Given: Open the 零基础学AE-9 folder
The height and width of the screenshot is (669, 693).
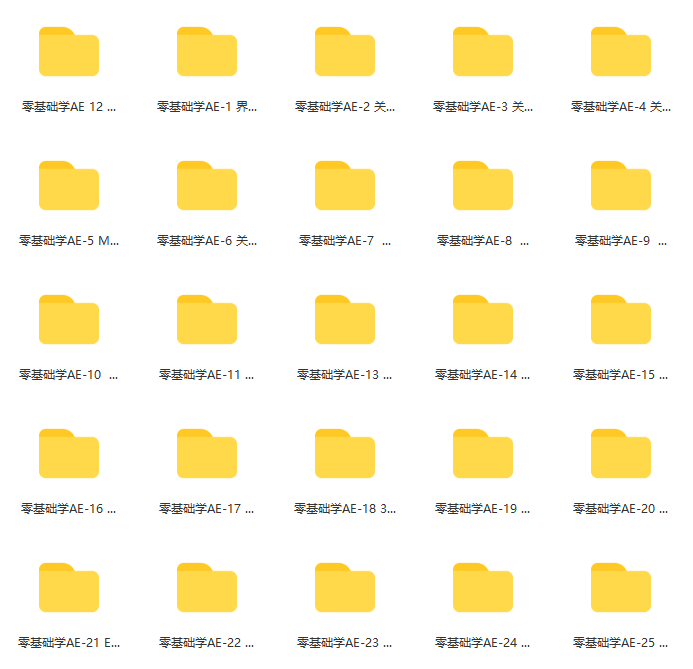Looking at the screenshot, I should pos(621,186).
